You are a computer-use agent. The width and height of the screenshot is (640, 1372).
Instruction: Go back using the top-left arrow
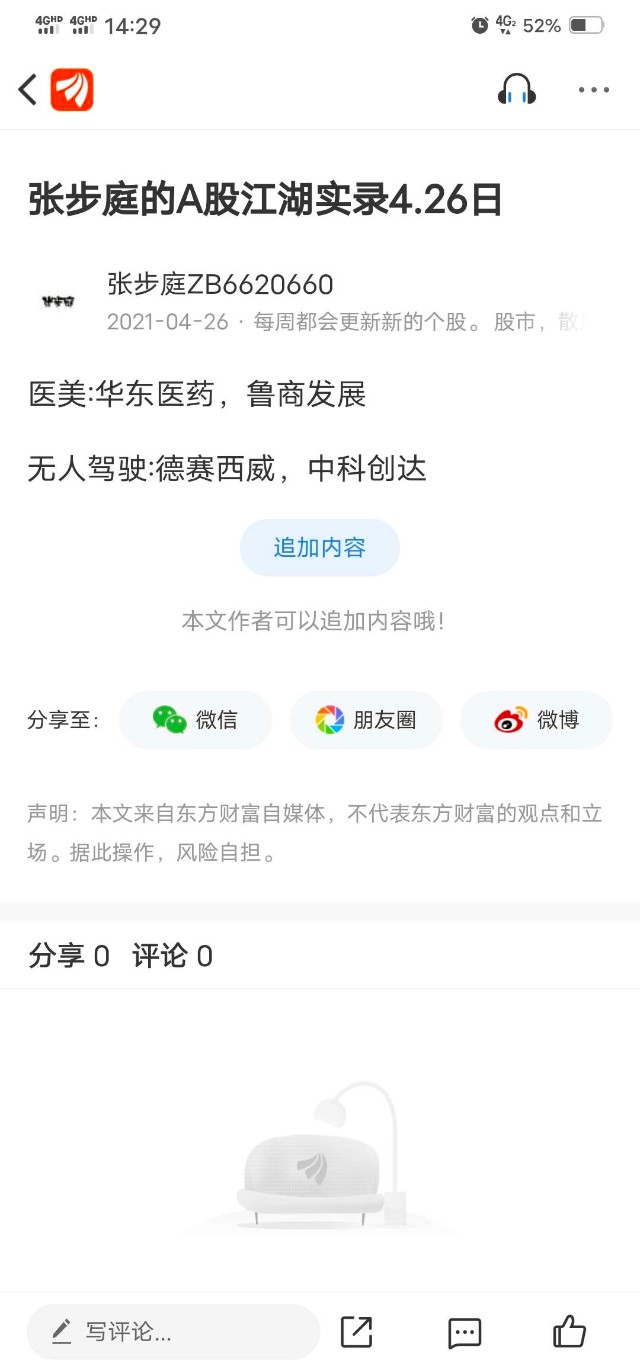[28, 90]
